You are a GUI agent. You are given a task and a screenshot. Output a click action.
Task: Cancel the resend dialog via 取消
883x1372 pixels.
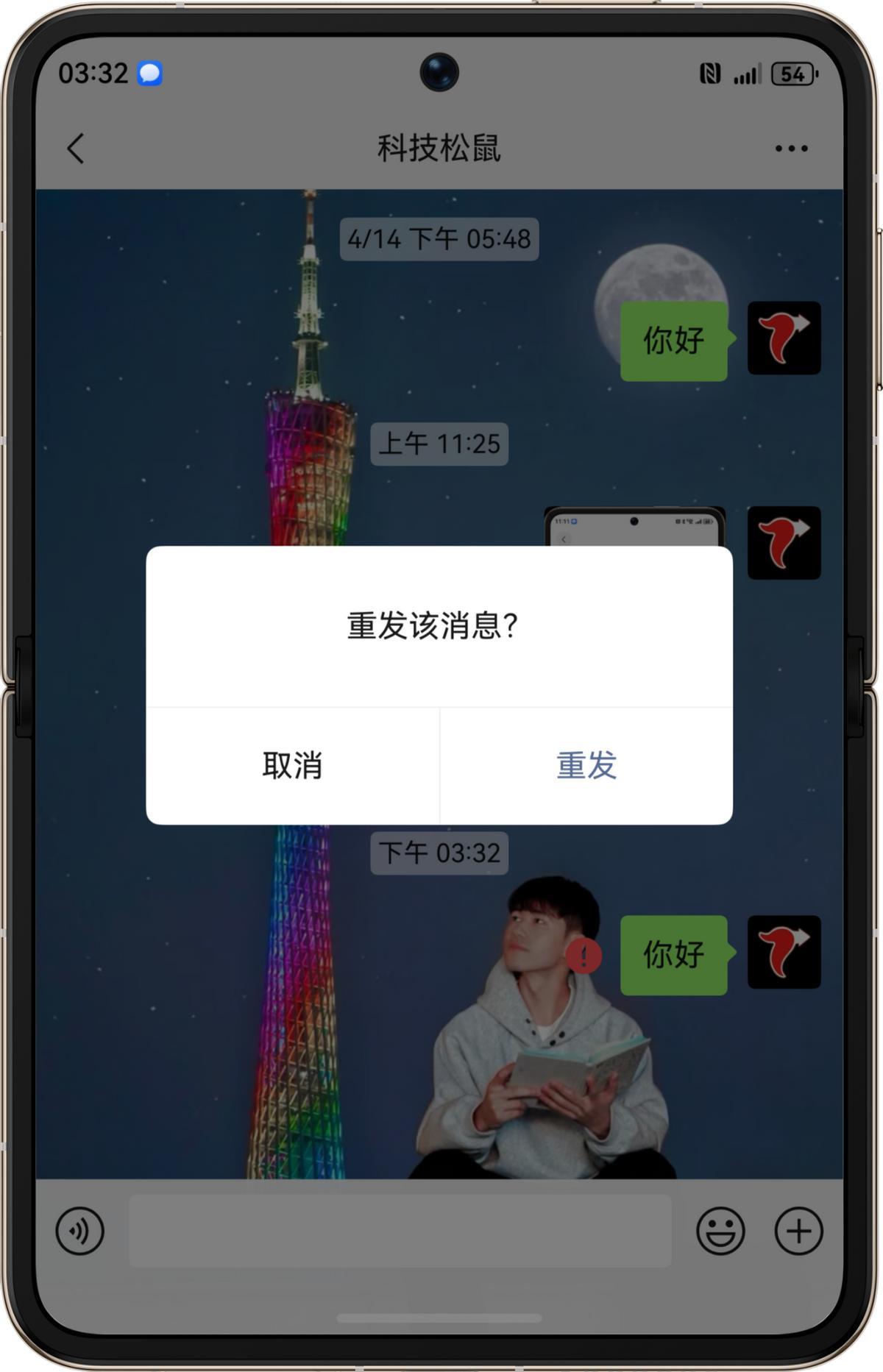point(292,766)
